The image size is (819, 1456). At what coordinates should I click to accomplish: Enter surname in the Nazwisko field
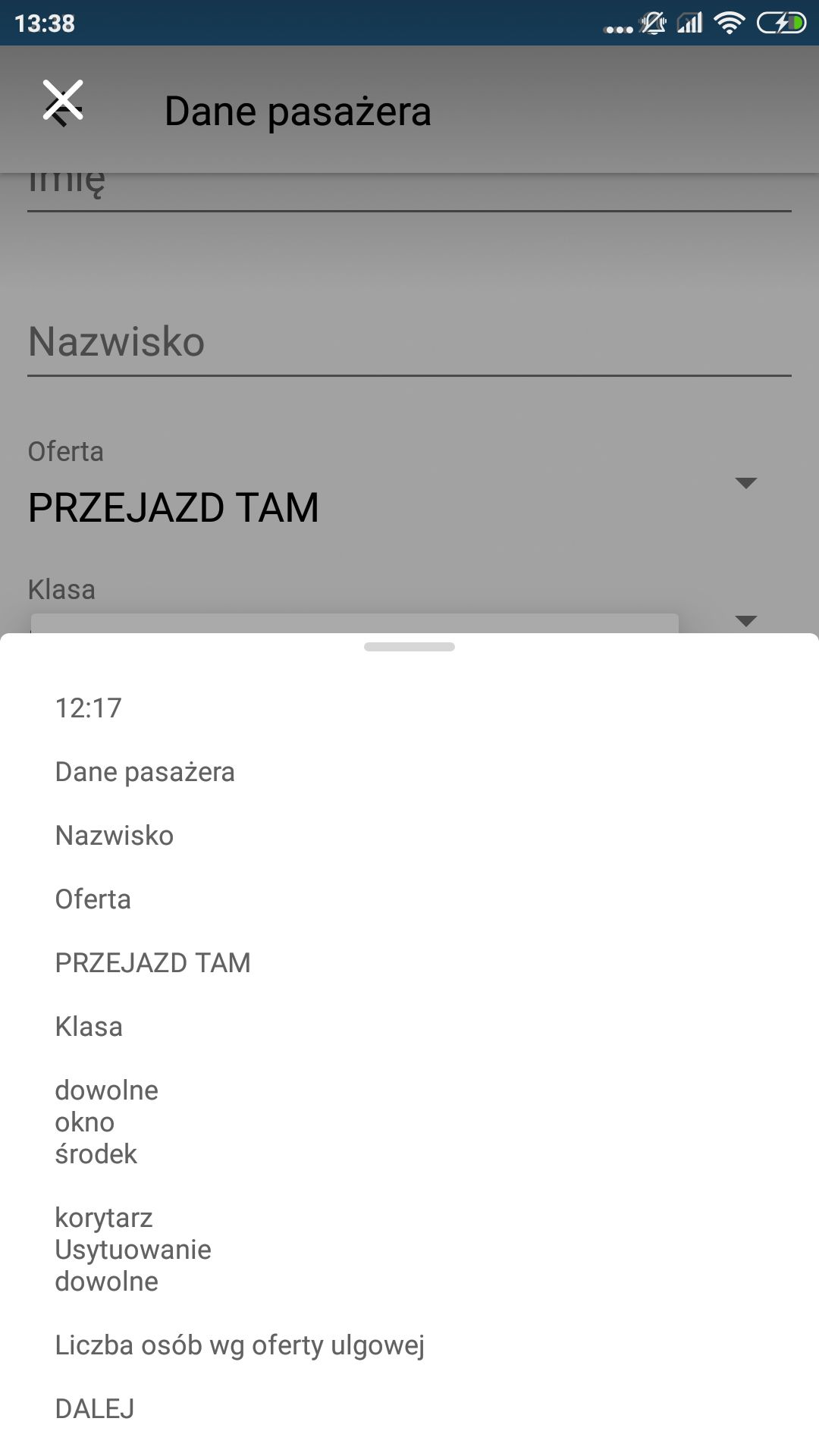(409, 343)
